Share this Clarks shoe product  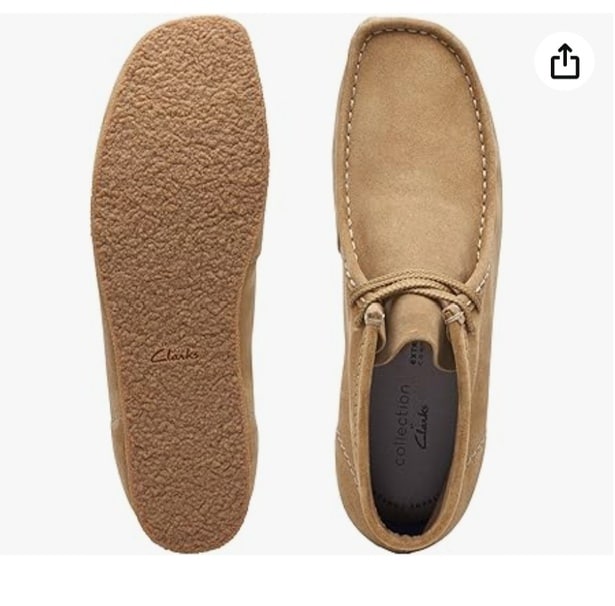564,61
